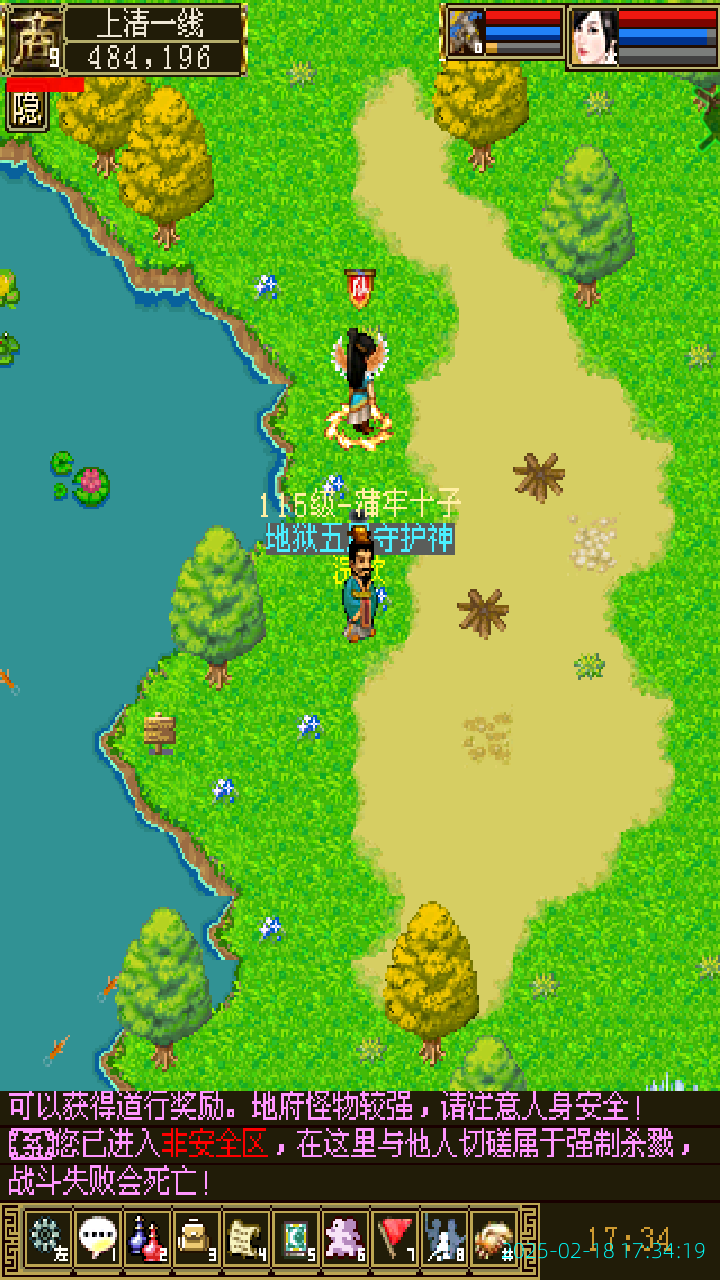This screenshot has height=1280, width=720.
Task: Open the green book shortcut
Action: 295,1239
